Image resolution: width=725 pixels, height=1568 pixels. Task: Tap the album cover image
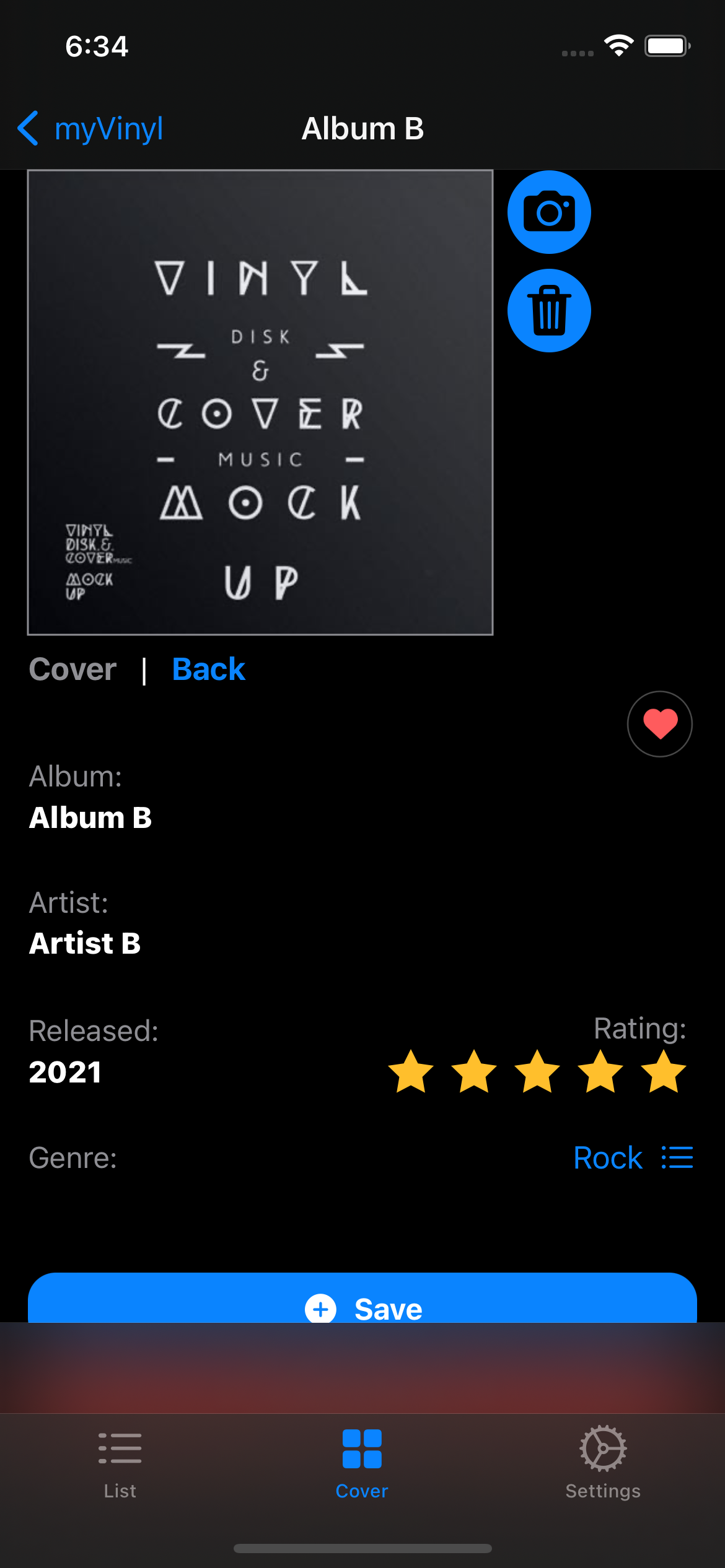tap(260, 403)
